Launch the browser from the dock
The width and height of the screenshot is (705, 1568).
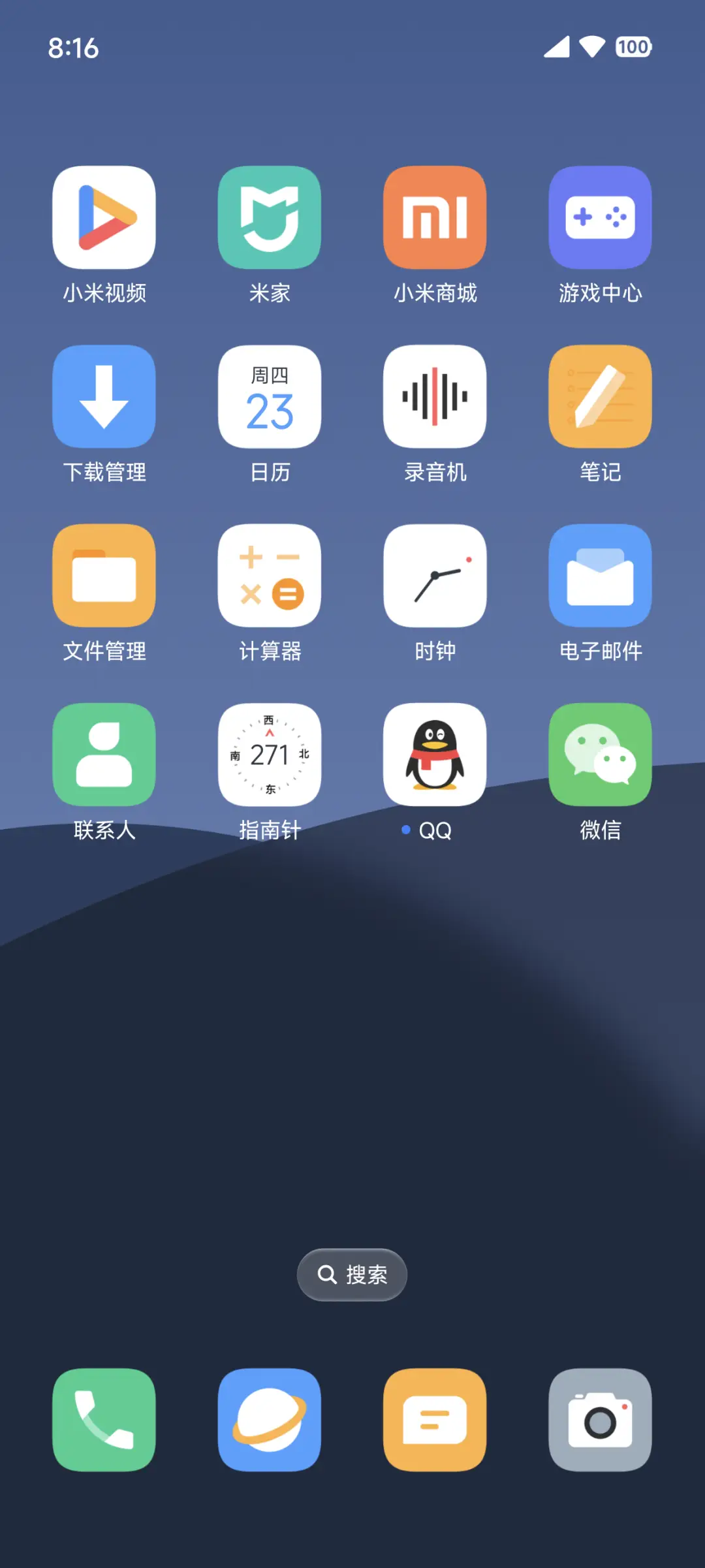270,1421
